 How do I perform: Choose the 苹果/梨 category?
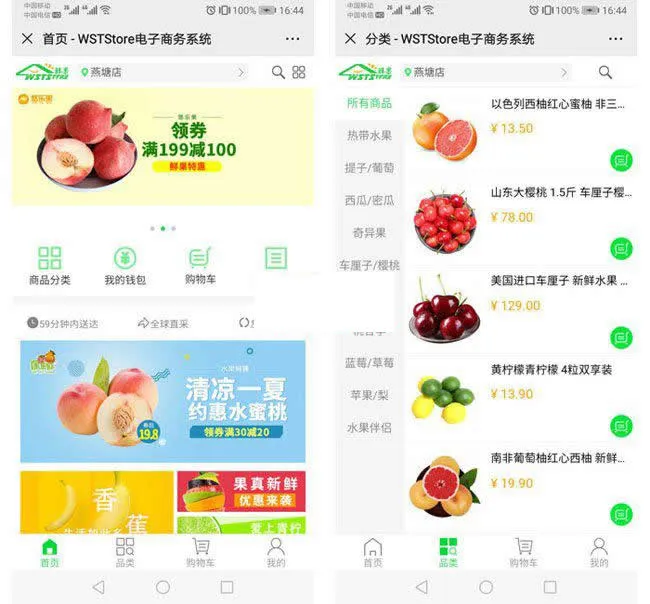pos(369,395)
